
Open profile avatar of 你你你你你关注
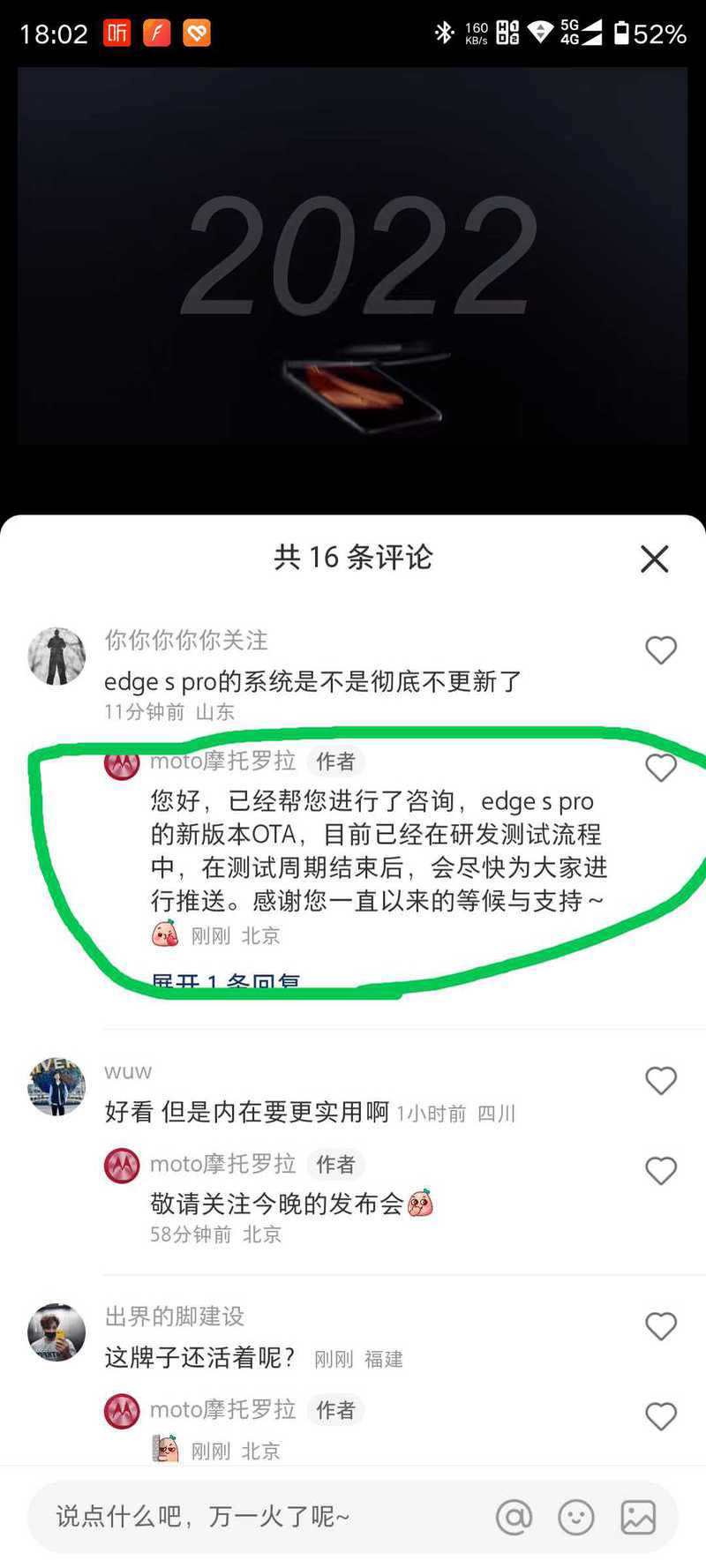[56, 656]
